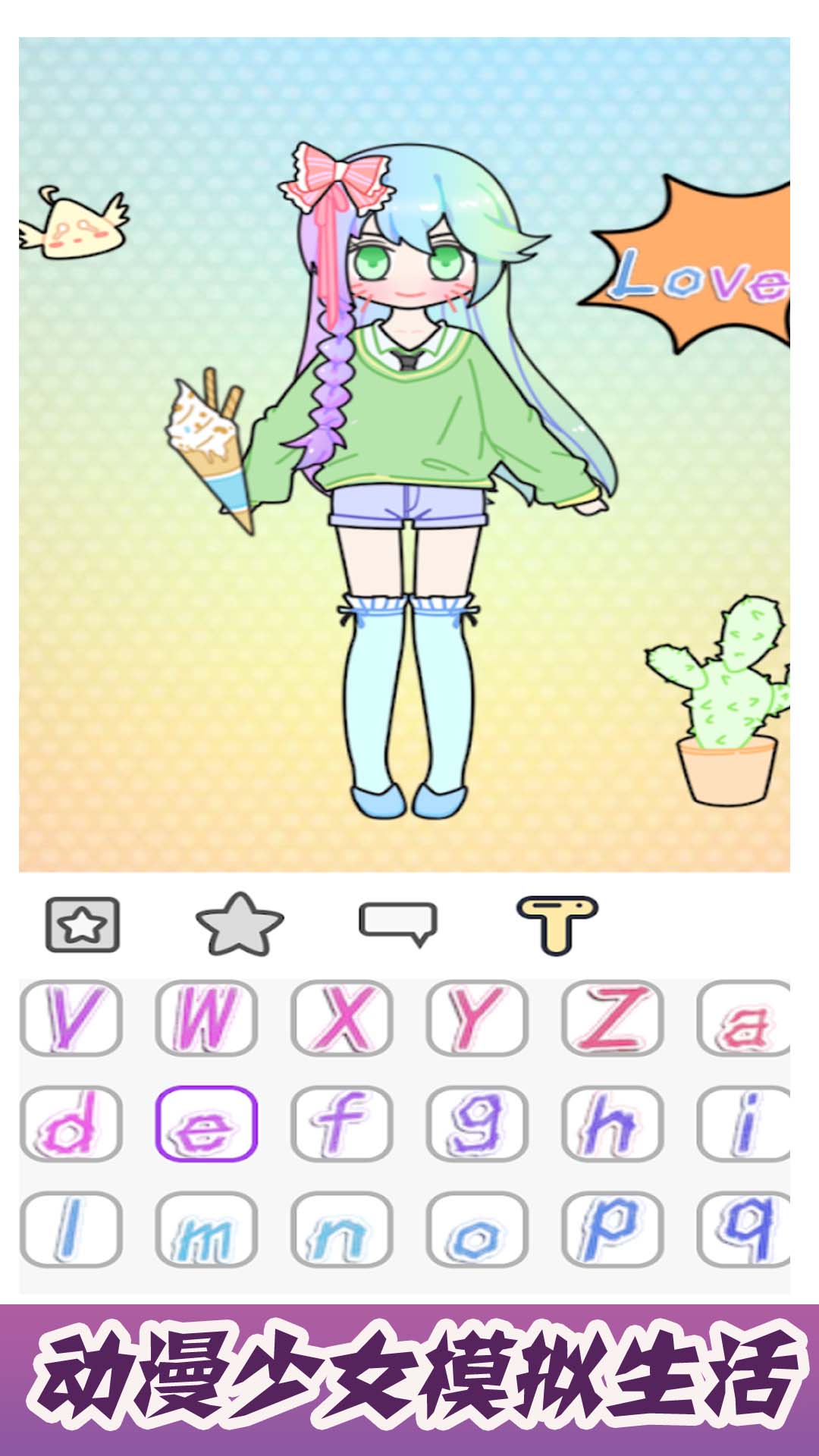Pick the uppercase W letter sticker
The height and width of the screenshot is (1456, 819).
206,1018
